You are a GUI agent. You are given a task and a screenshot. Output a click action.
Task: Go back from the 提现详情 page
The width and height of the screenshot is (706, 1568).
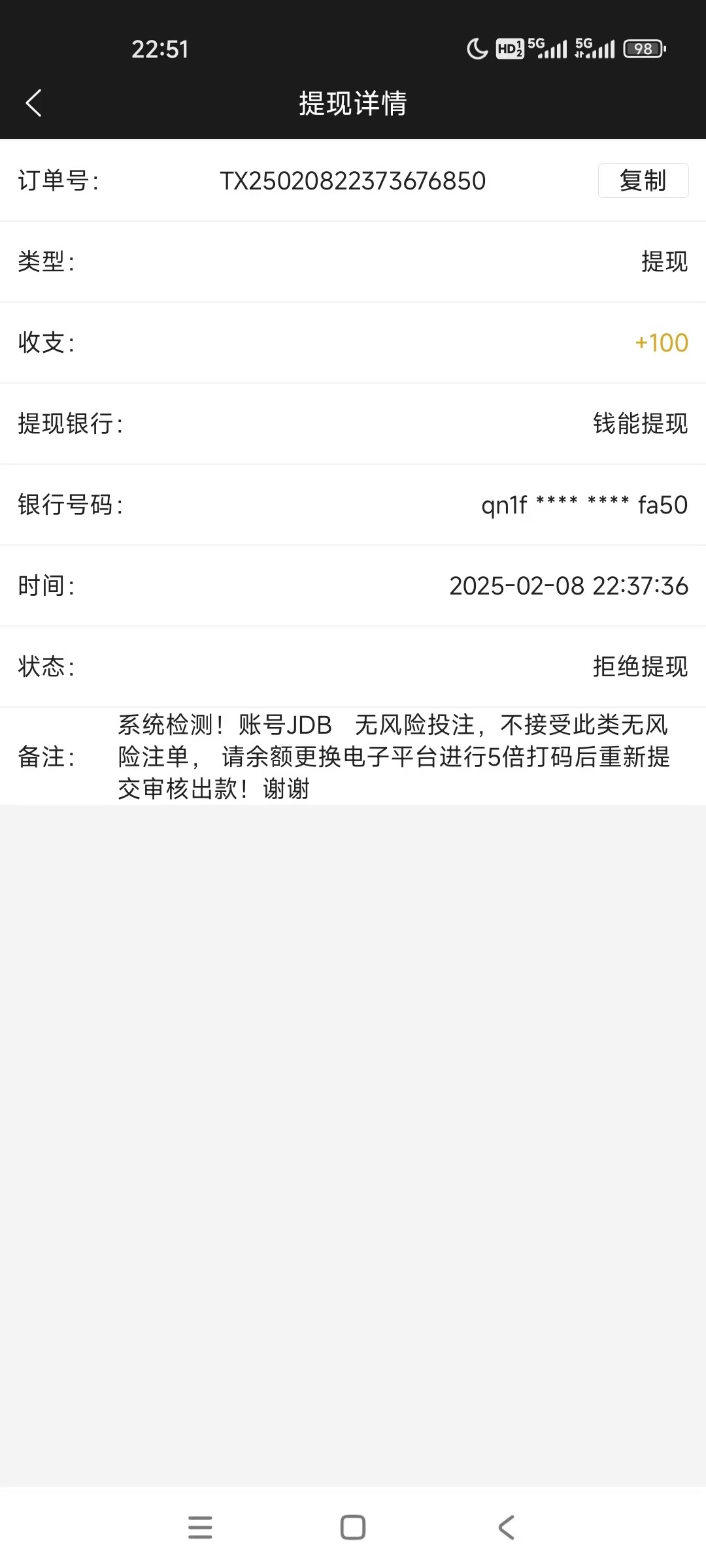pos(33,103)
